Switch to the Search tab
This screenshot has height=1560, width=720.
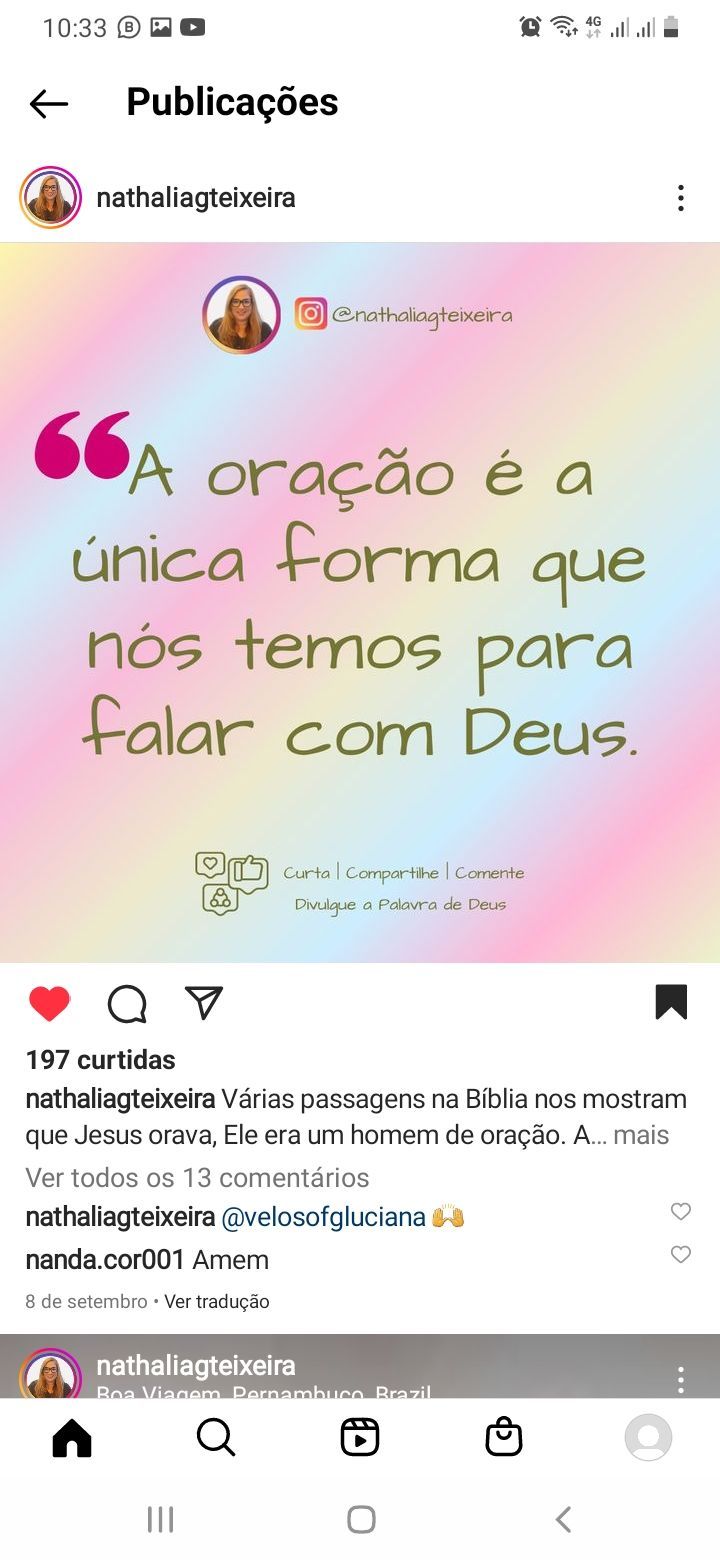(216, 1438)
